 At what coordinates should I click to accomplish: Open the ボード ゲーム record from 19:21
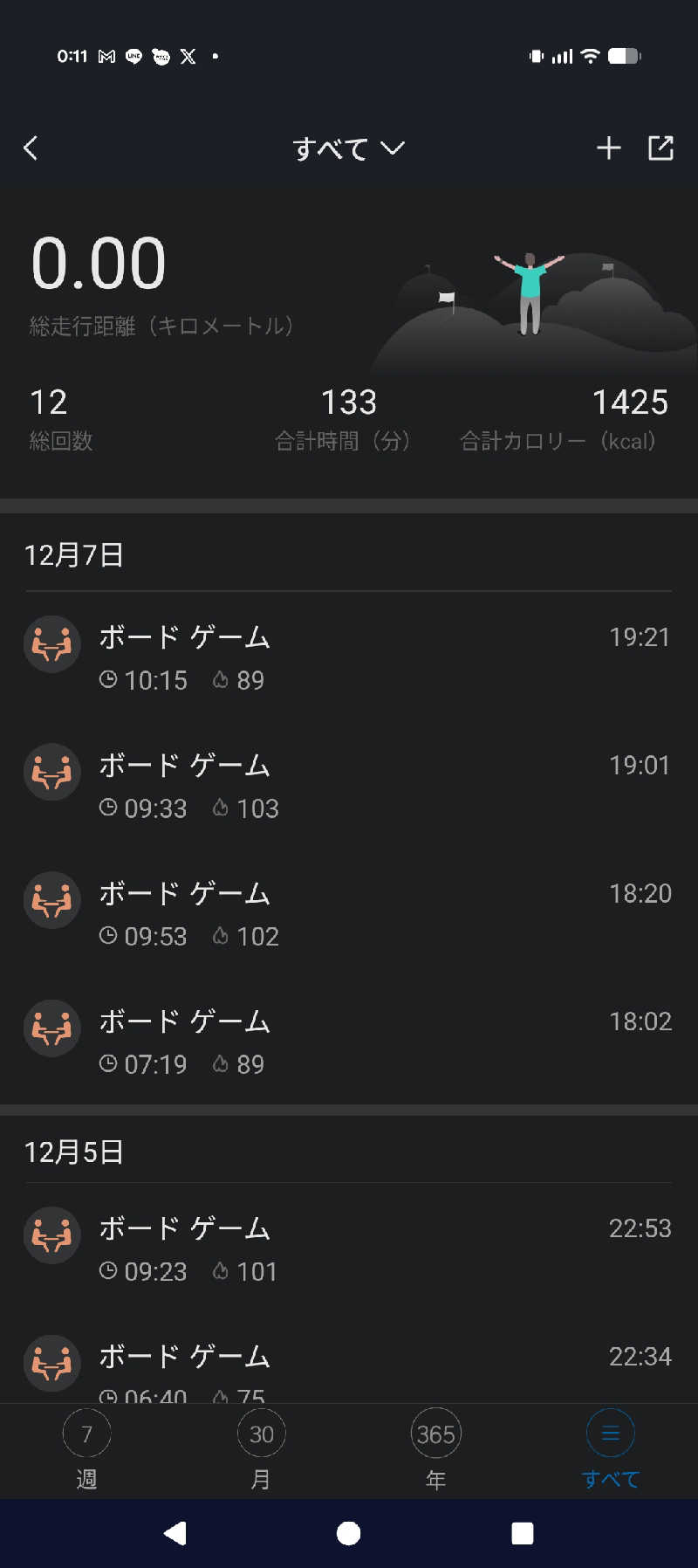[x=349, y=657]
